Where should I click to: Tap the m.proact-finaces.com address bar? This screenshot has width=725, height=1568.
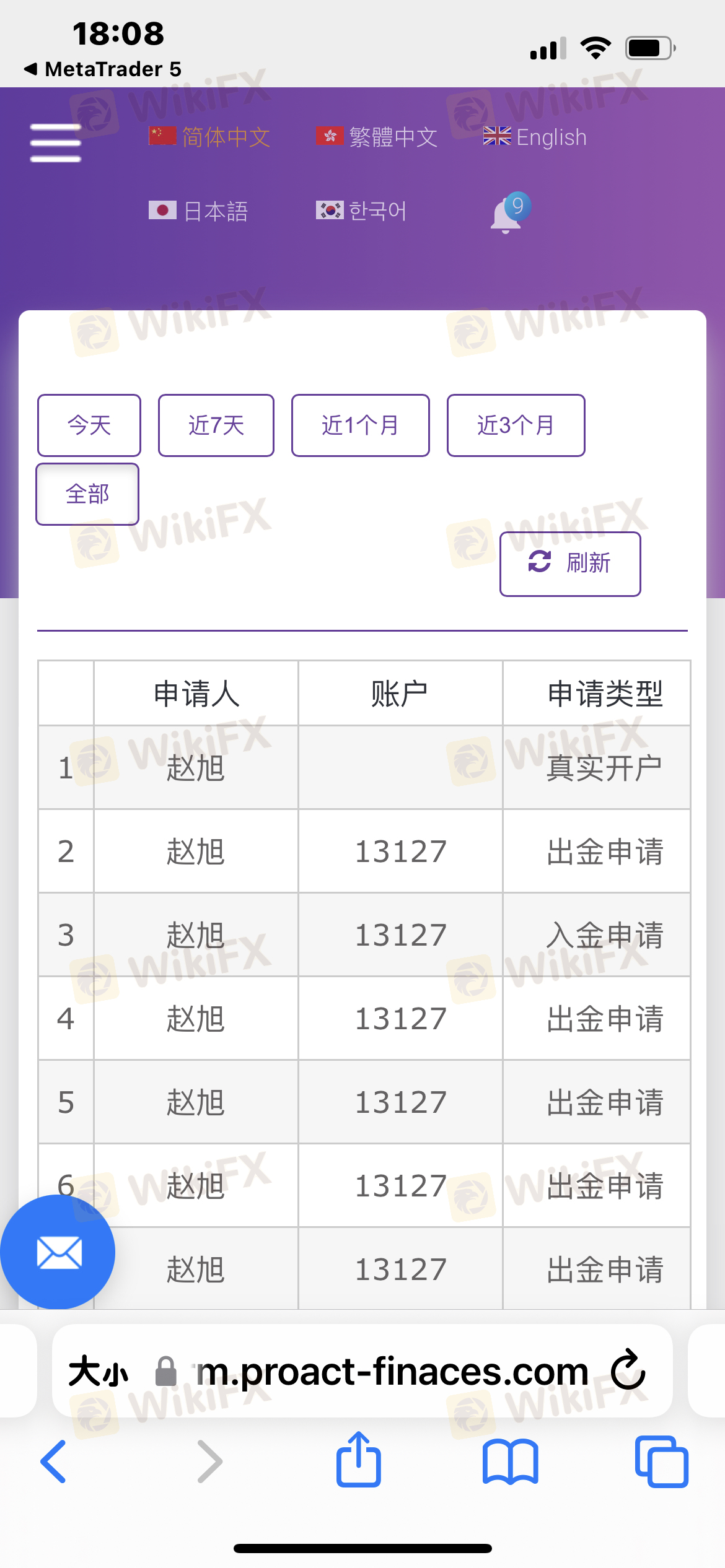click(x=392, y=1372)
